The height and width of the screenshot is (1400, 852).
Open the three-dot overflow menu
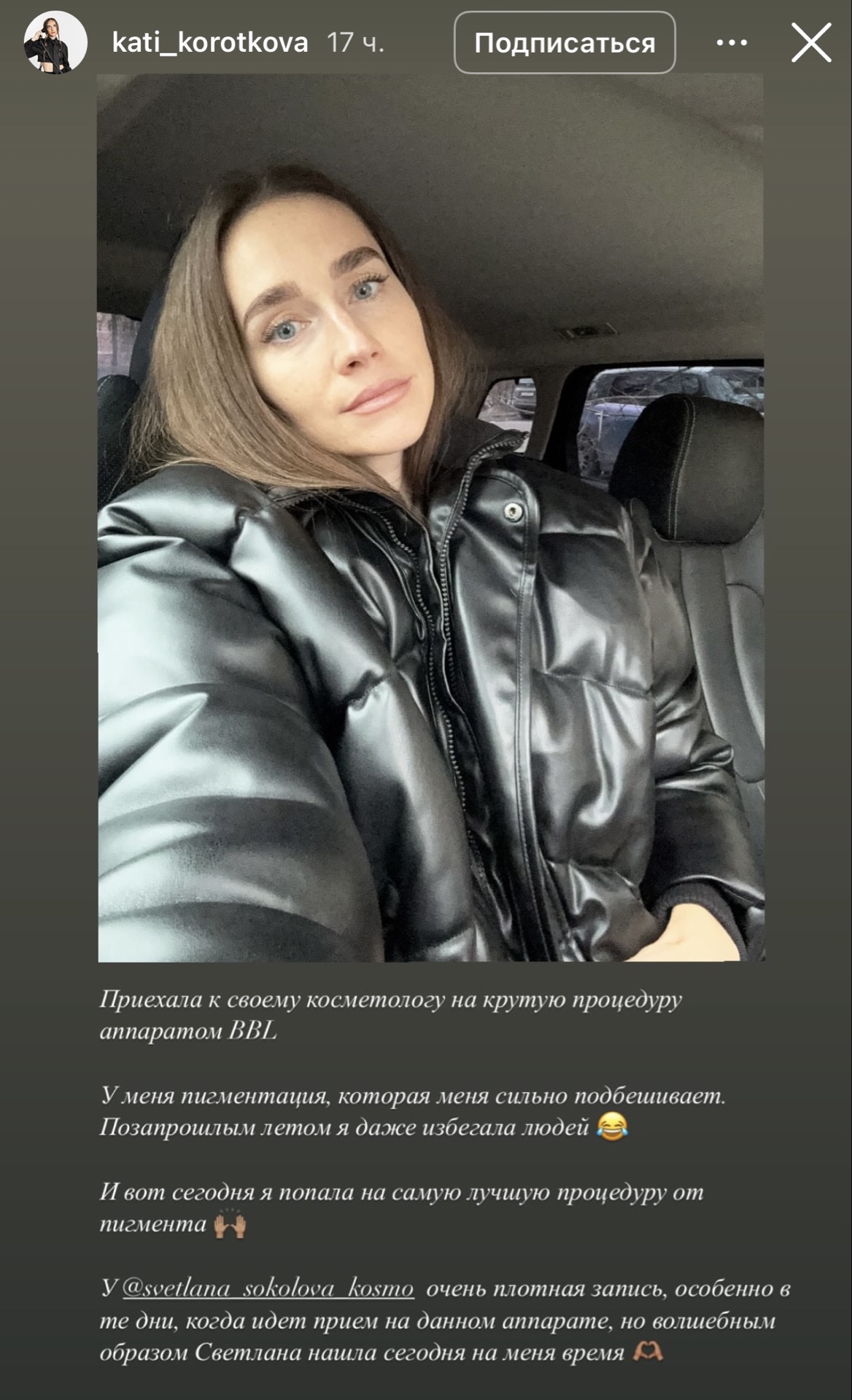pos(731,43)
